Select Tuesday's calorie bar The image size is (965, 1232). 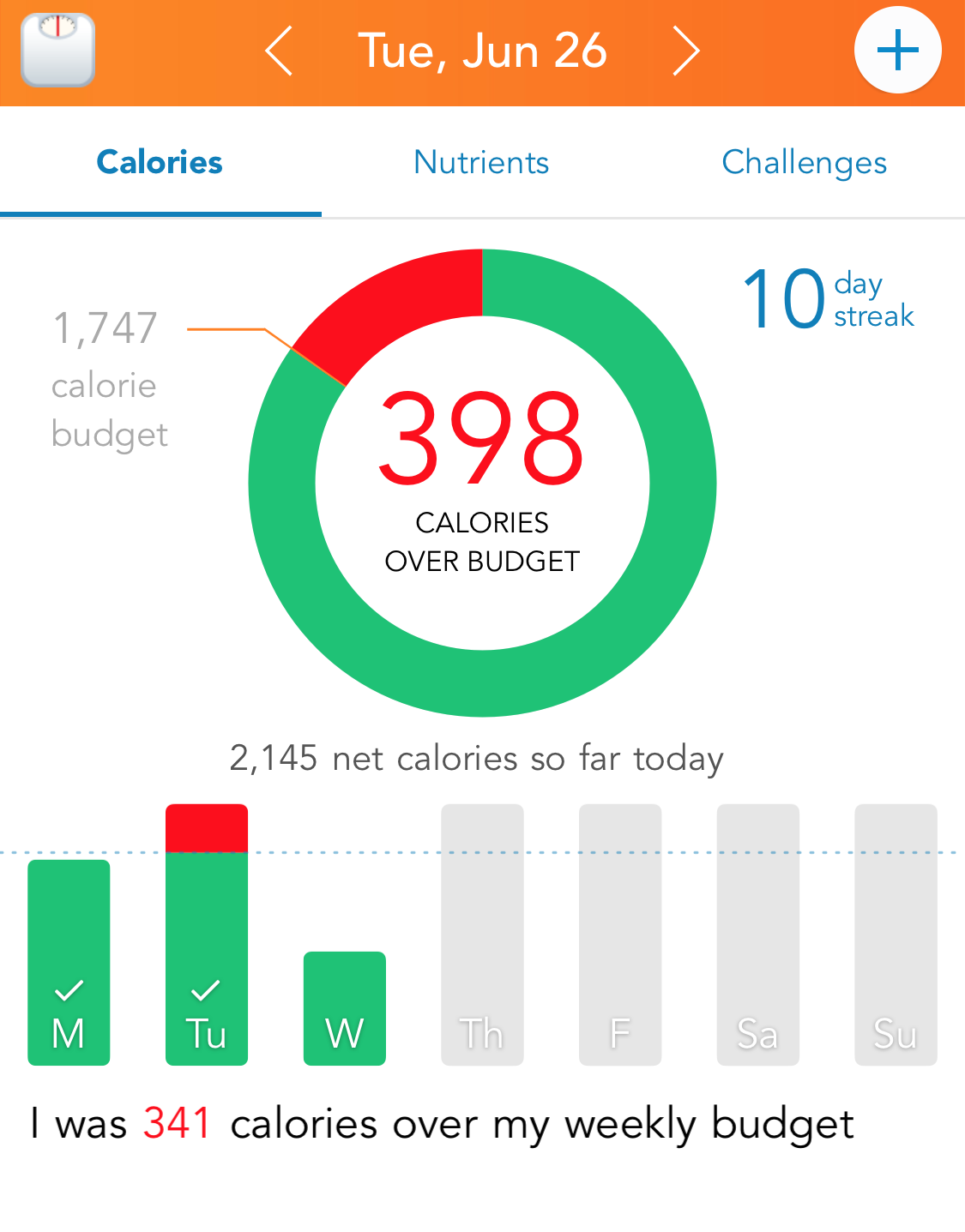tap(207, 936)
